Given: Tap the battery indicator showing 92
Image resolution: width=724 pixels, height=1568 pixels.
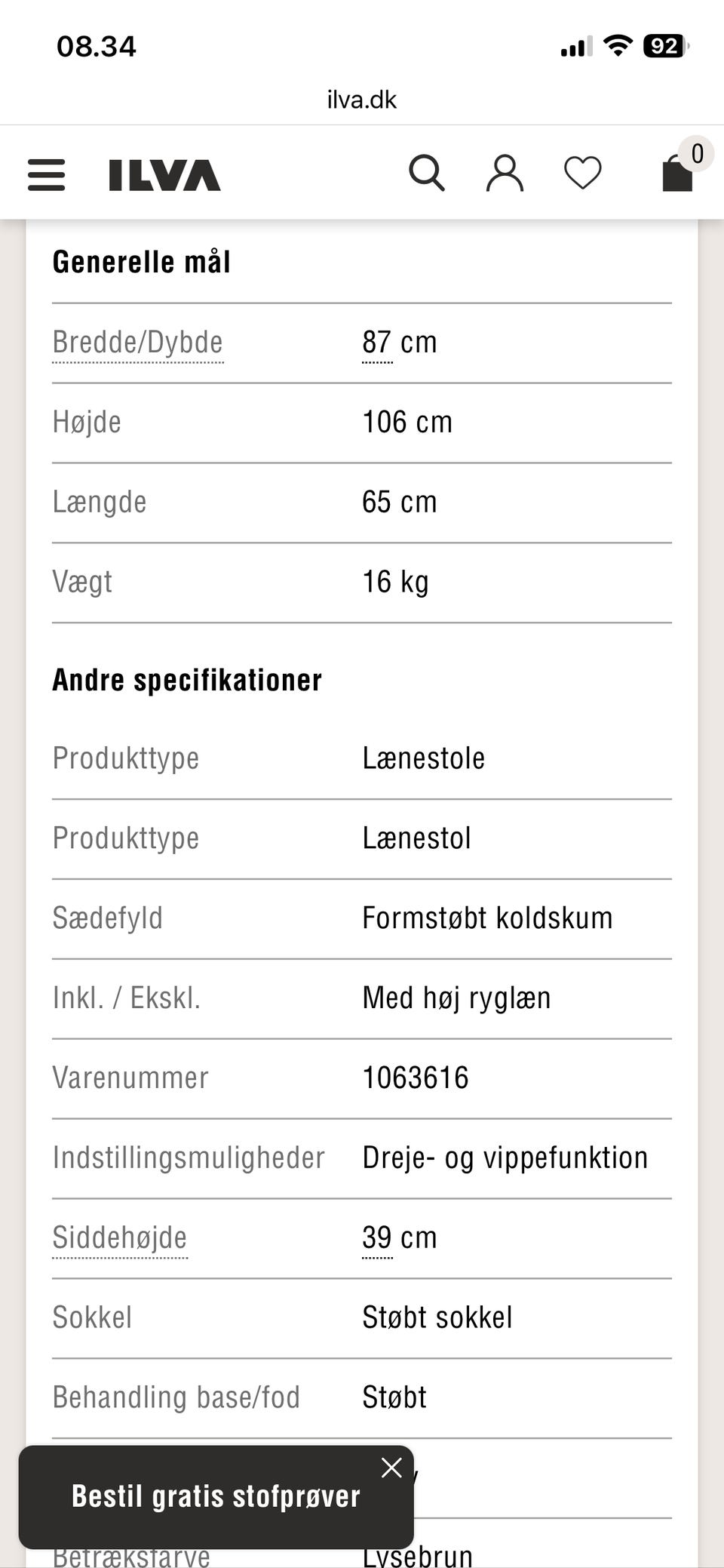Looking at the screenshot, I should [663, 47].
